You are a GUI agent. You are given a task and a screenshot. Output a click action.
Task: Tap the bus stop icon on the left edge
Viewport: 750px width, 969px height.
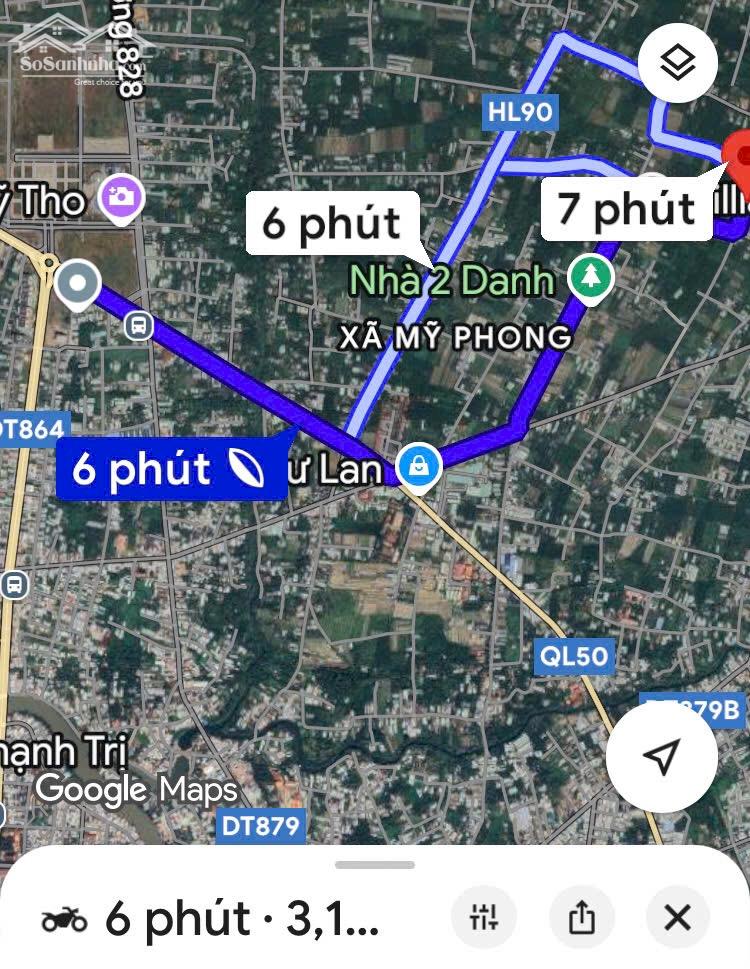14,585
